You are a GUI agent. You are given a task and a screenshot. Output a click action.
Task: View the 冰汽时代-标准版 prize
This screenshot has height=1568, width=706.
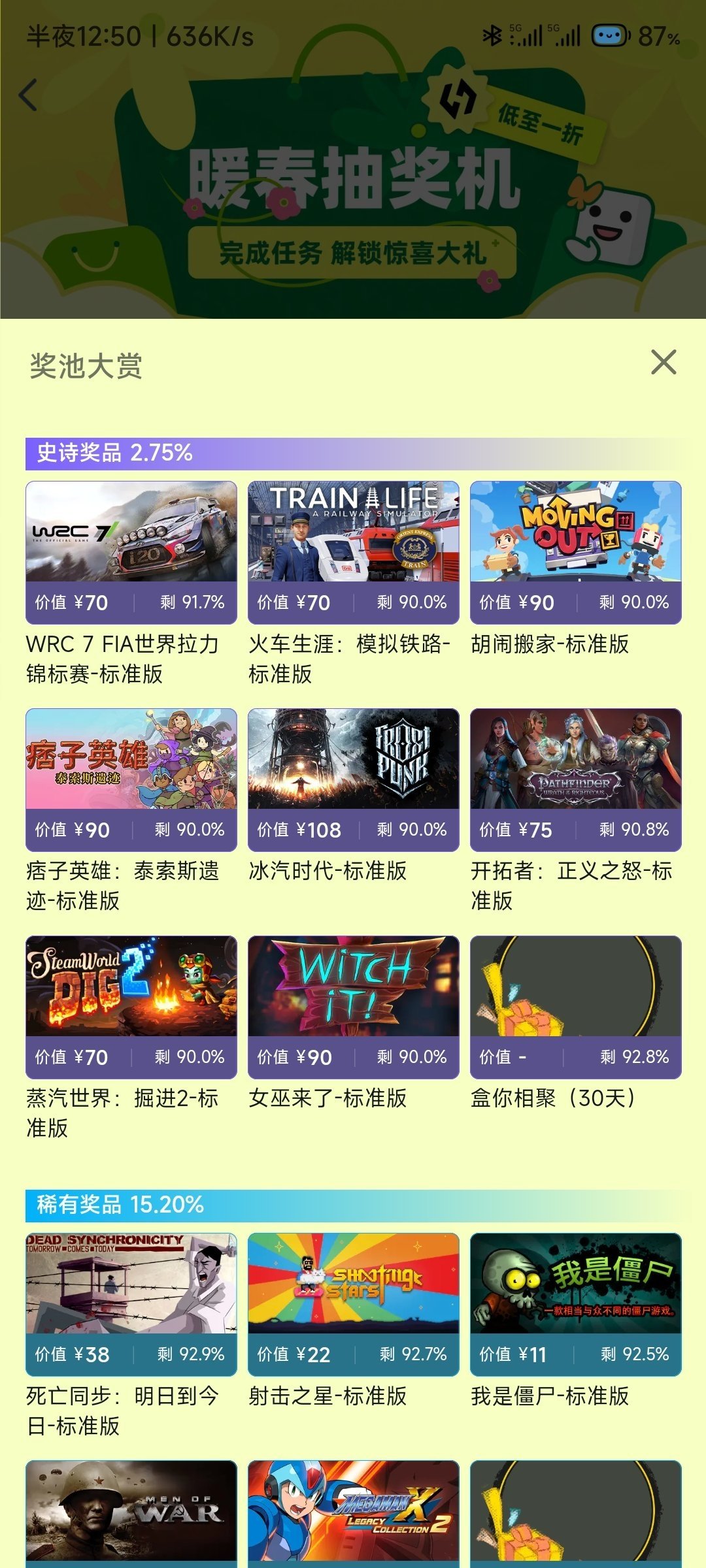pos(354,779)
